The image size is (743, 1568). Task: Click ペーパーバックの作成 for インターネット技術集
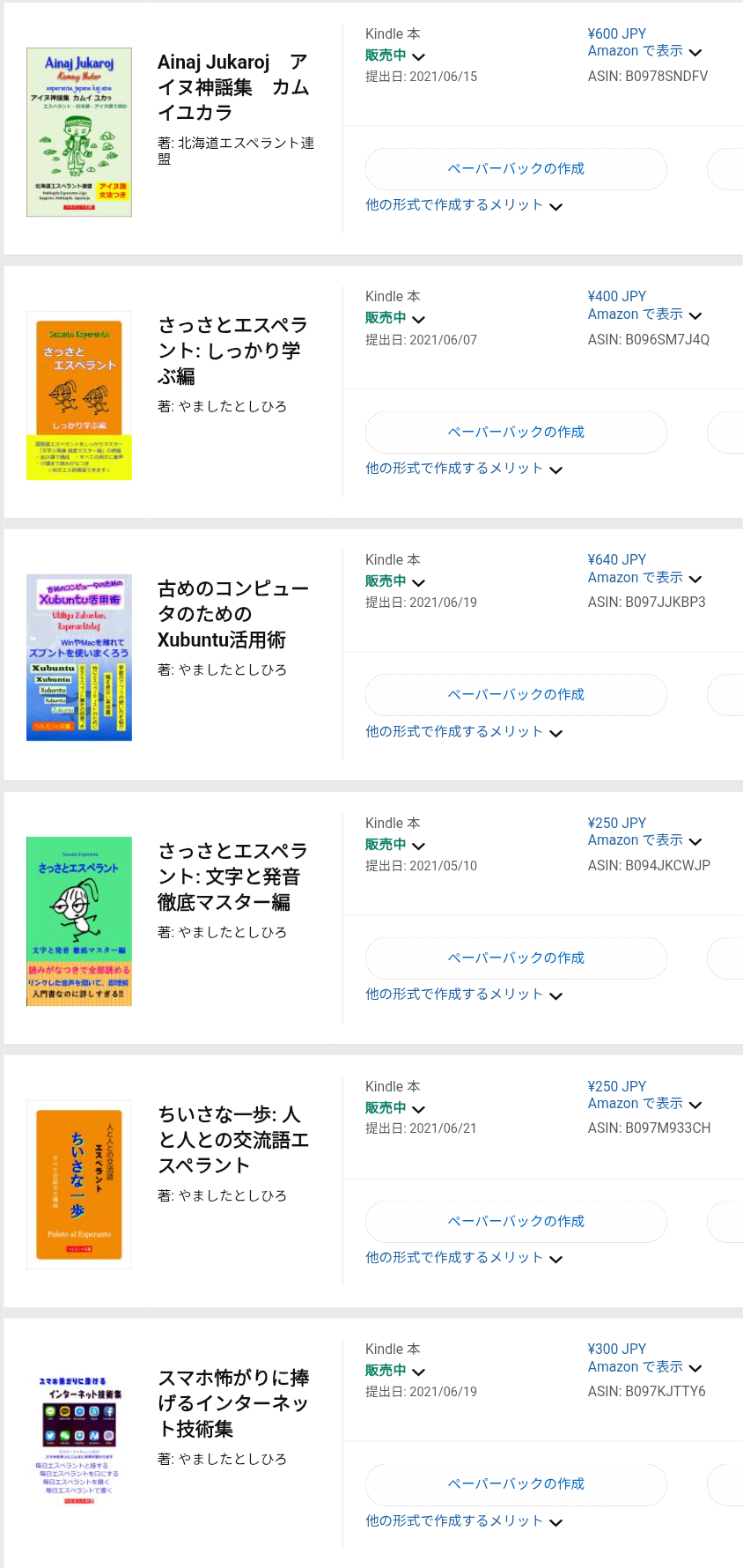(515, 1483)
